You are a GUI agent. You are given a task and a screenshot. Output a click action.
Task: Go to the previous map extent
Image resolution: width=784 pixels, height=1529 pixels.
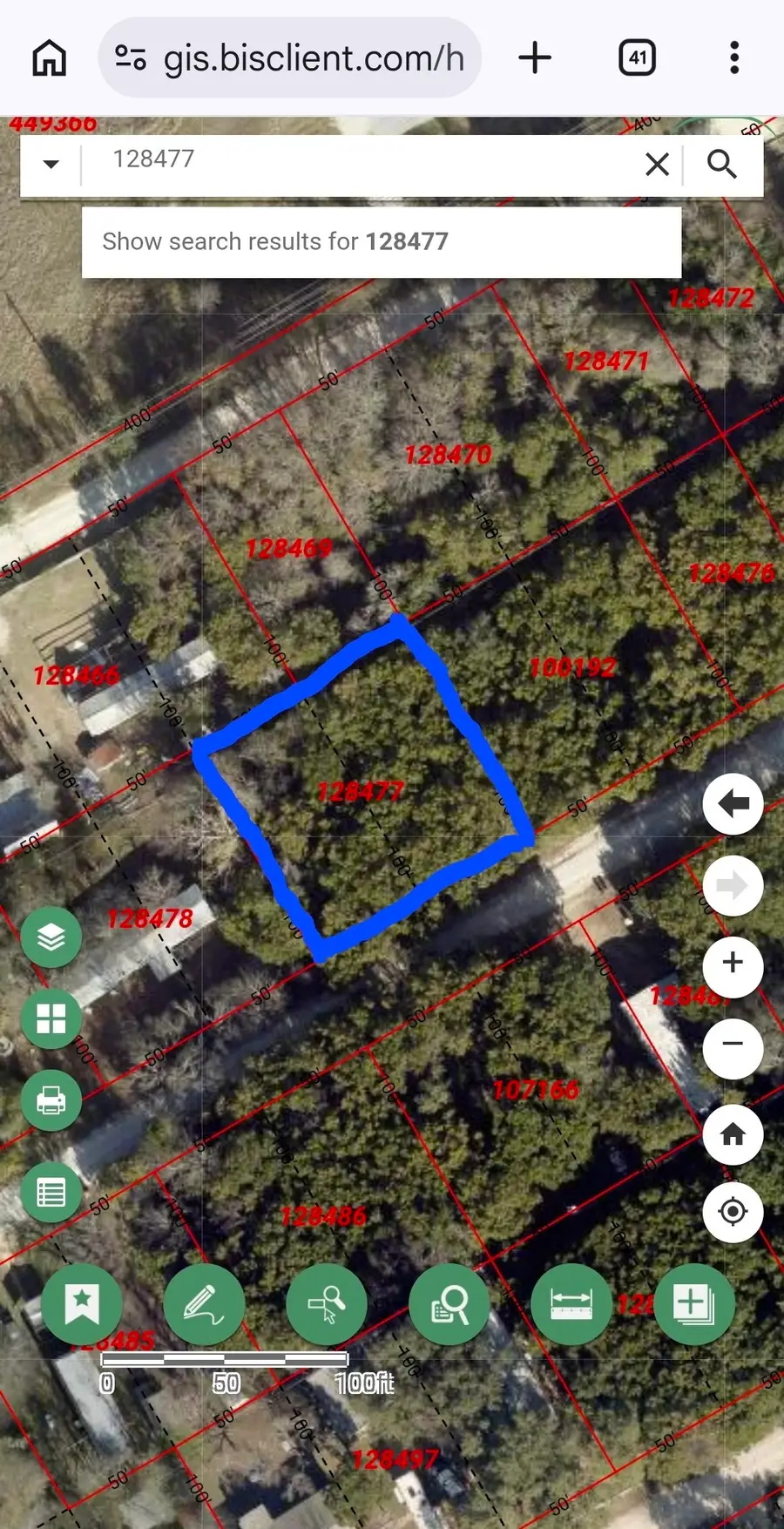(733, 803)
